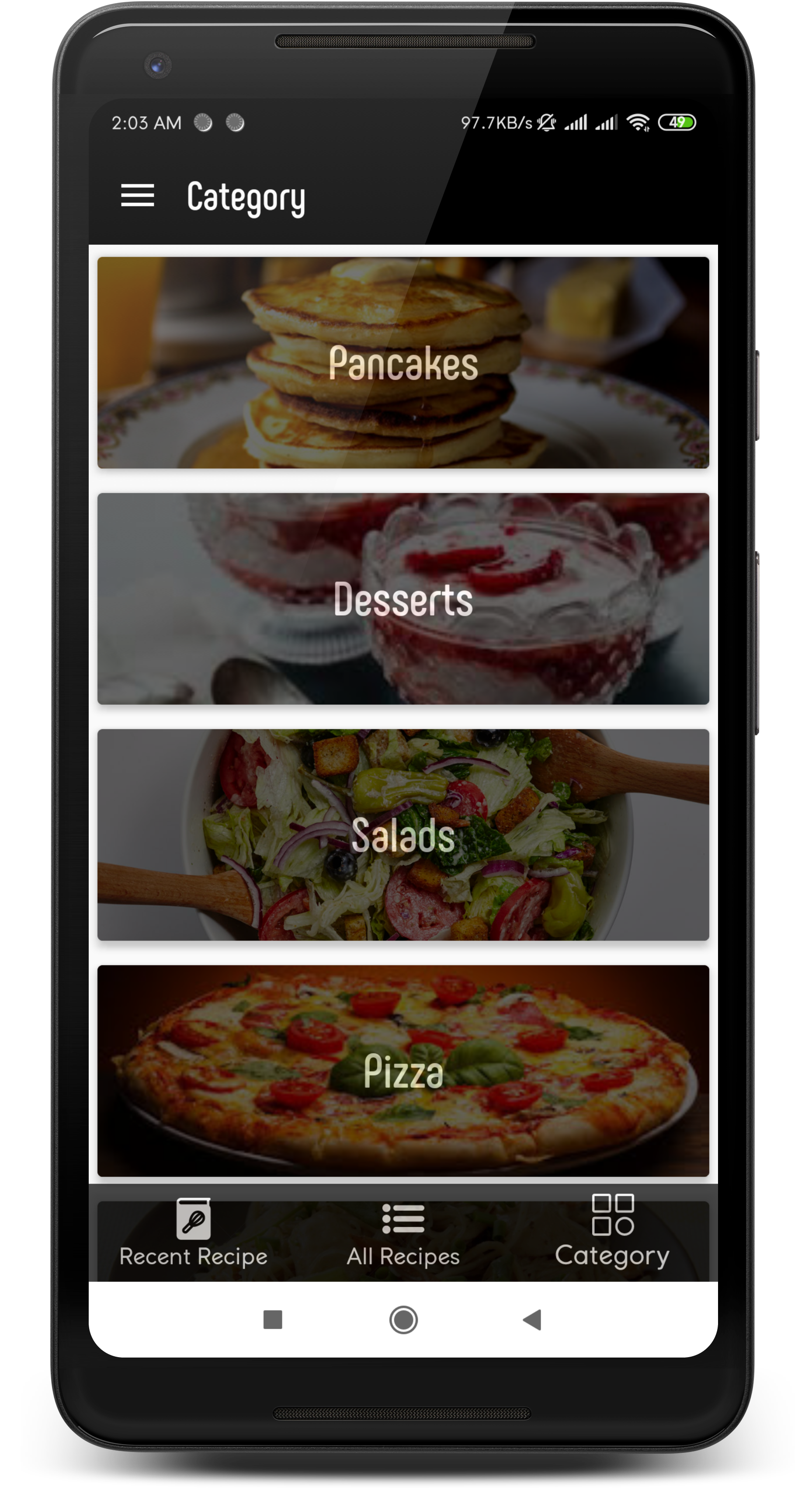Open the hamburger drawer menu
Image resolution: width=812 pixels, height=1511 pixels.
(137, 195)
